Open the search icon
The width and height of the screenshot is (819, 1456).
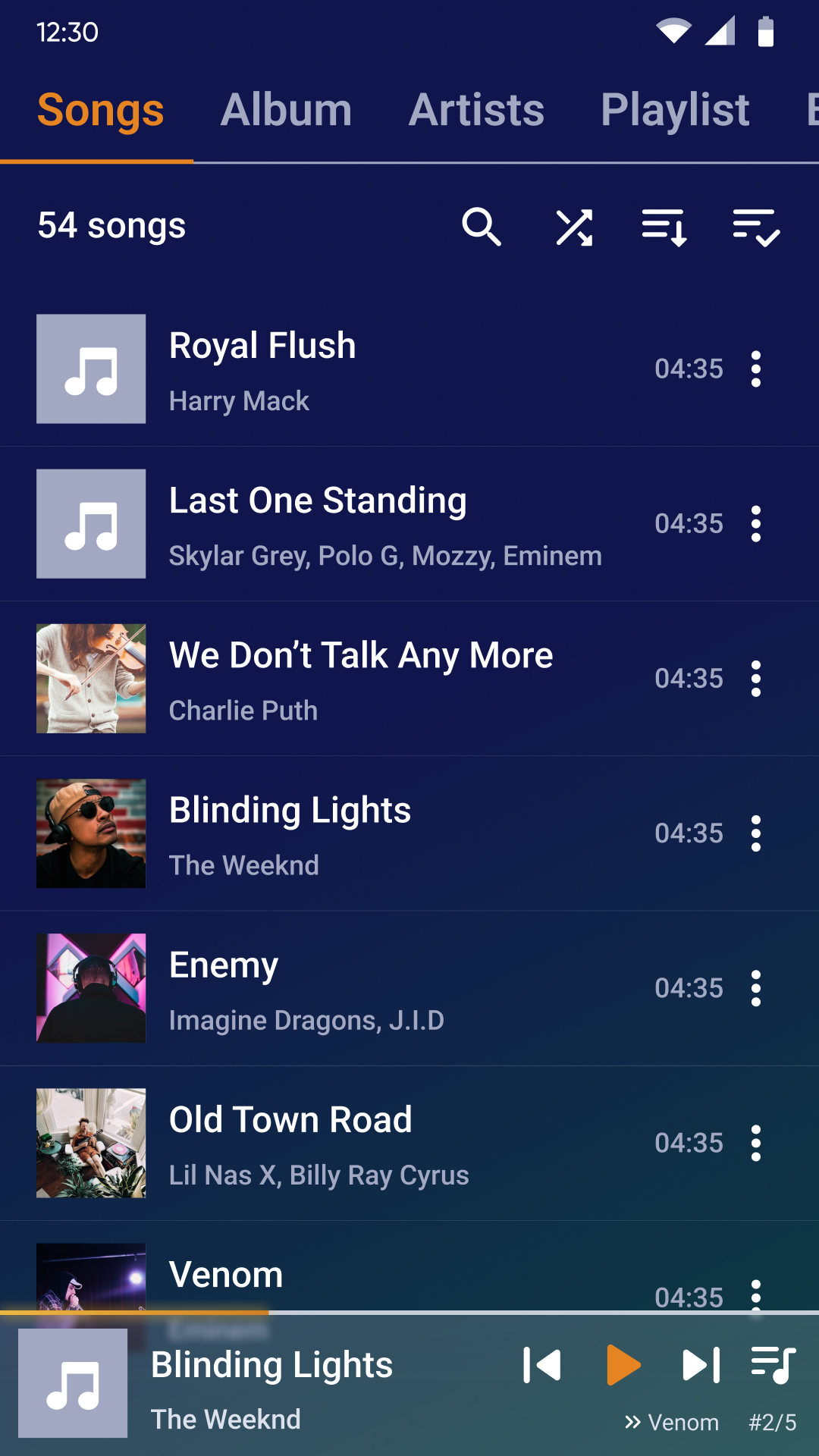482,226
